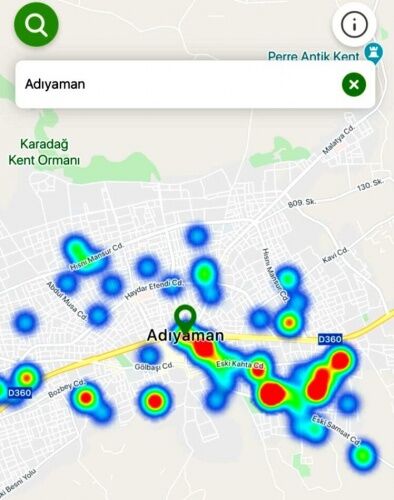Tap the green search magnifier button
394x500 pixels.
(36, 24)
